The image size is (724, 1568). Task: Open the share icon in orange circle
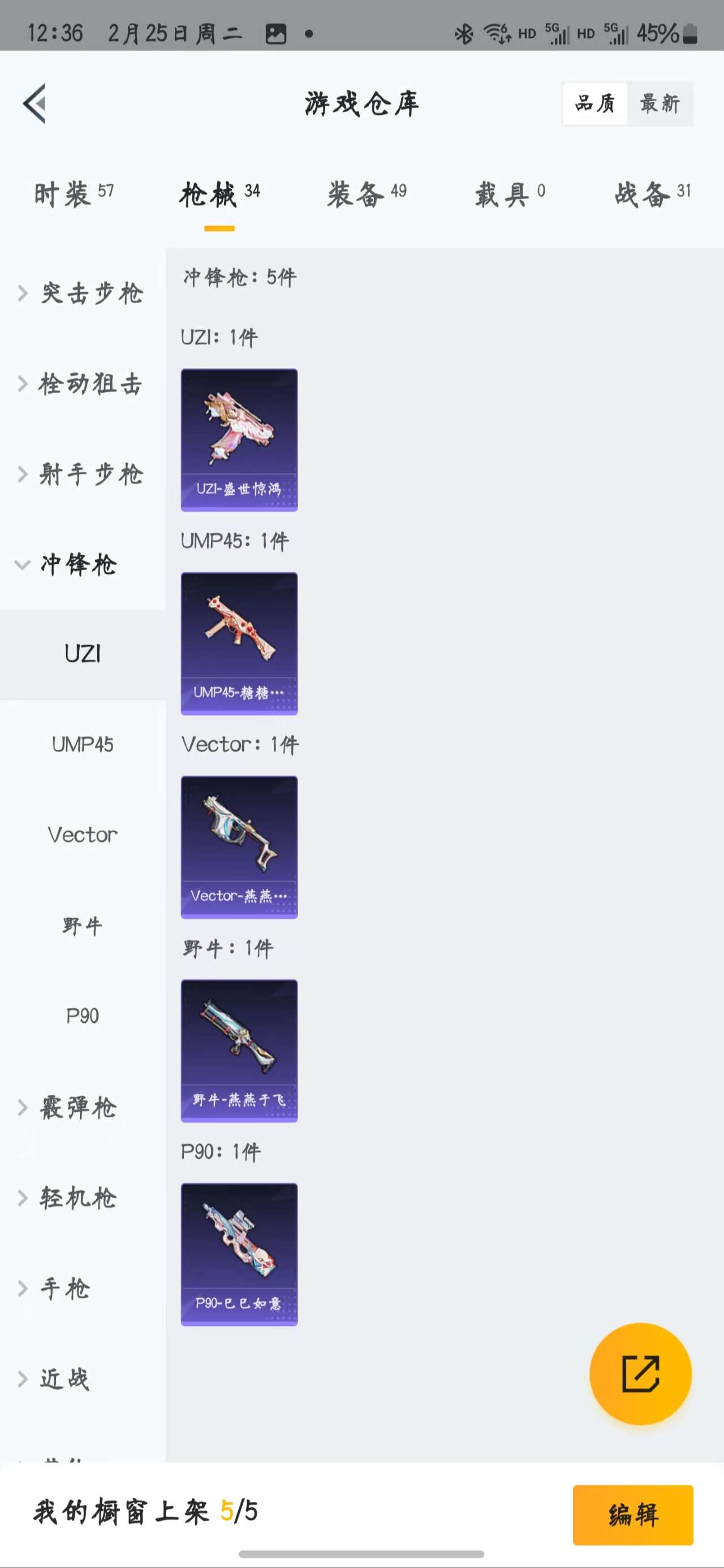point(641,1374)
